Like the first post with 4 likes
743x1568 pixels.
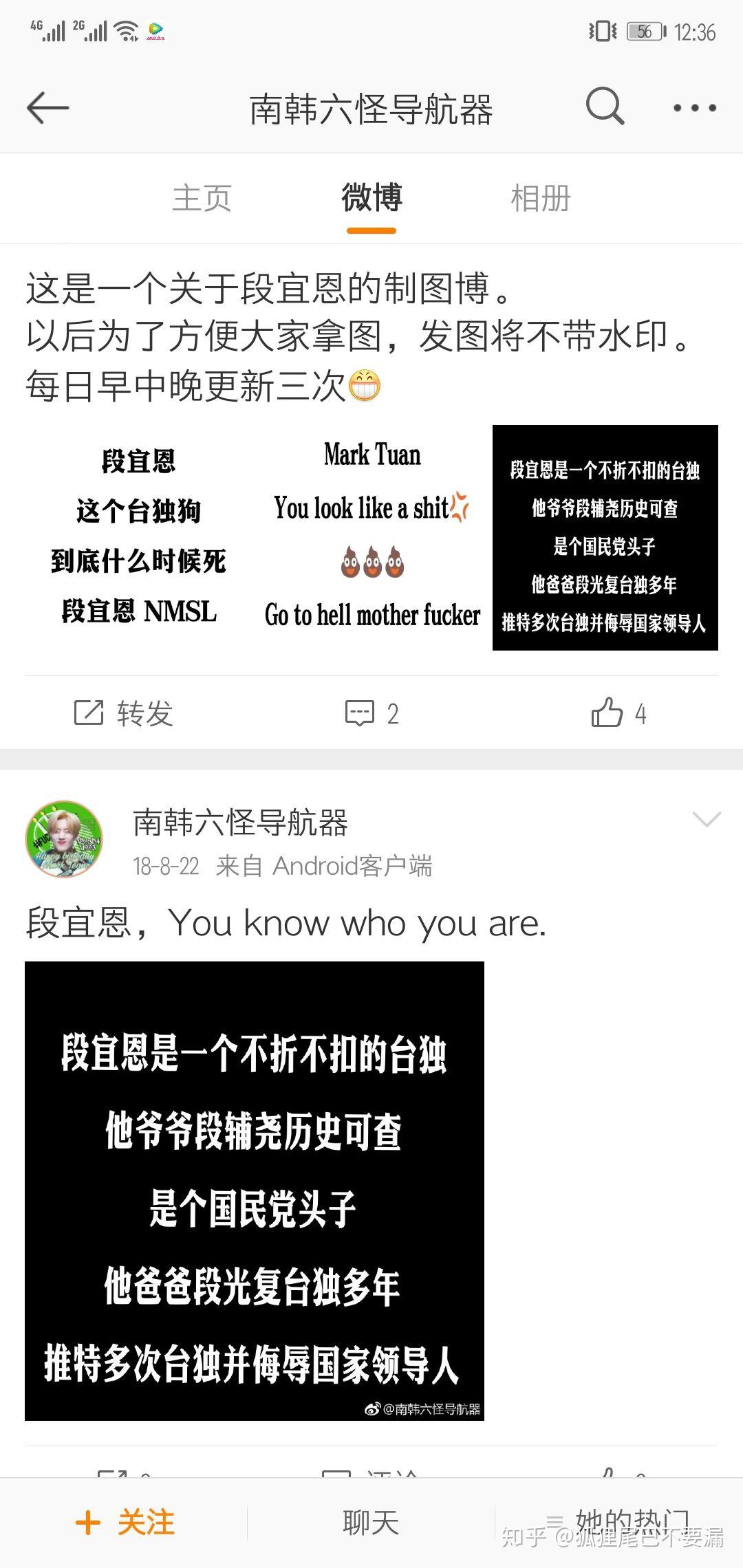[618, 713]
